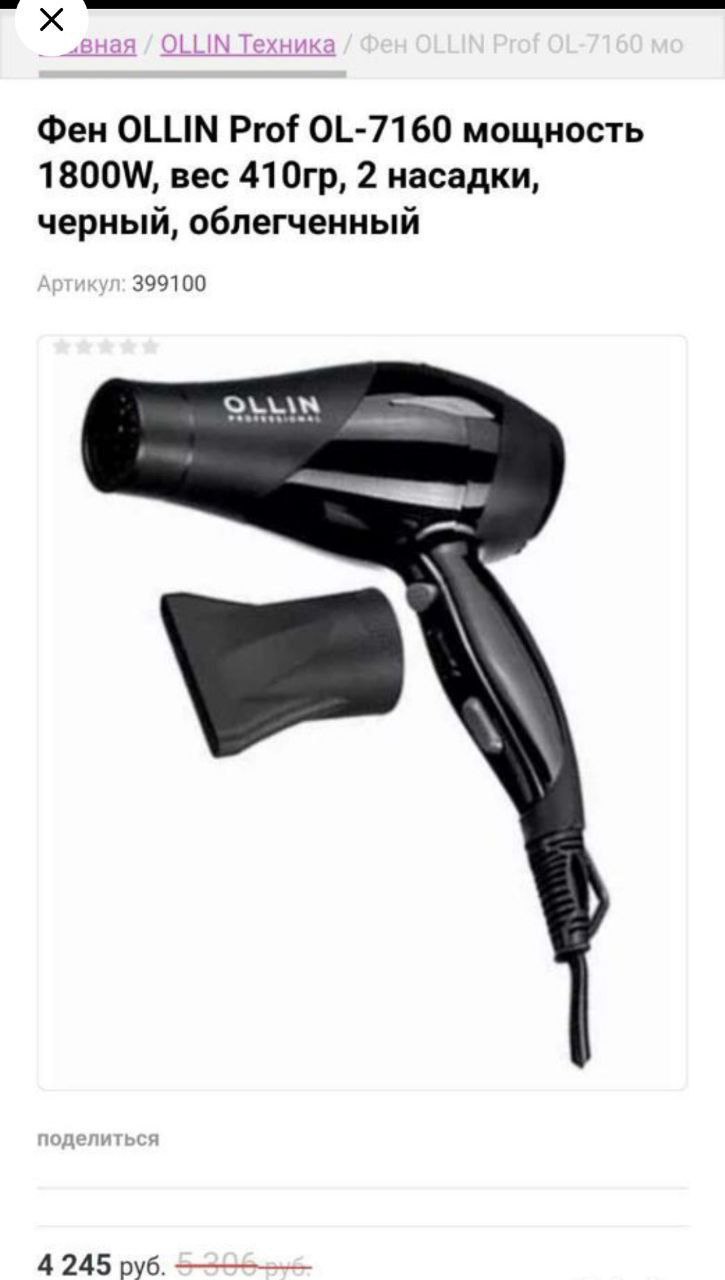This screenshot has width=725, height=1280.
Task: Go to the Главная breadcrumb link
Action: (x=100, y=45)
